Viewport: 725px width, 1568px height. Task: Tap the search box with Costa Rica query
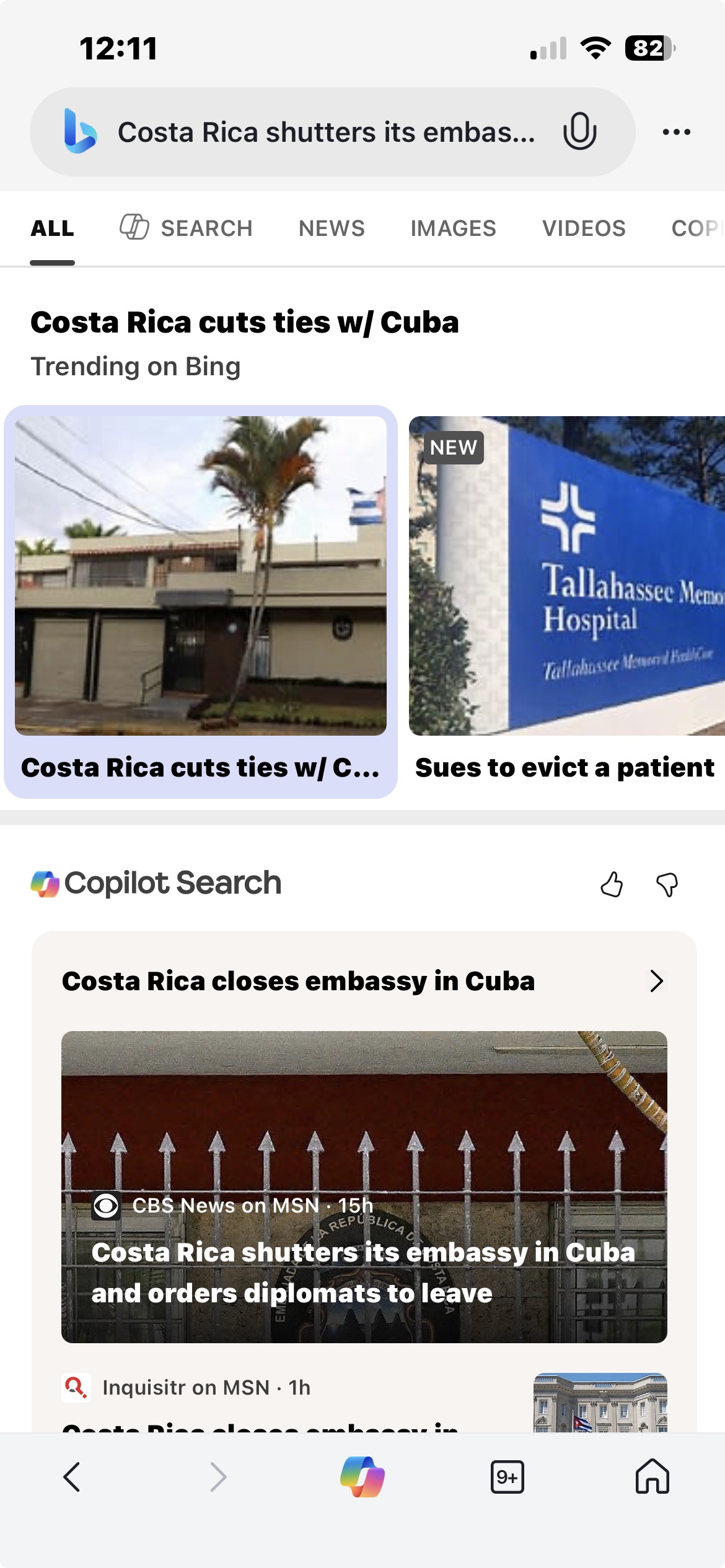325,132
